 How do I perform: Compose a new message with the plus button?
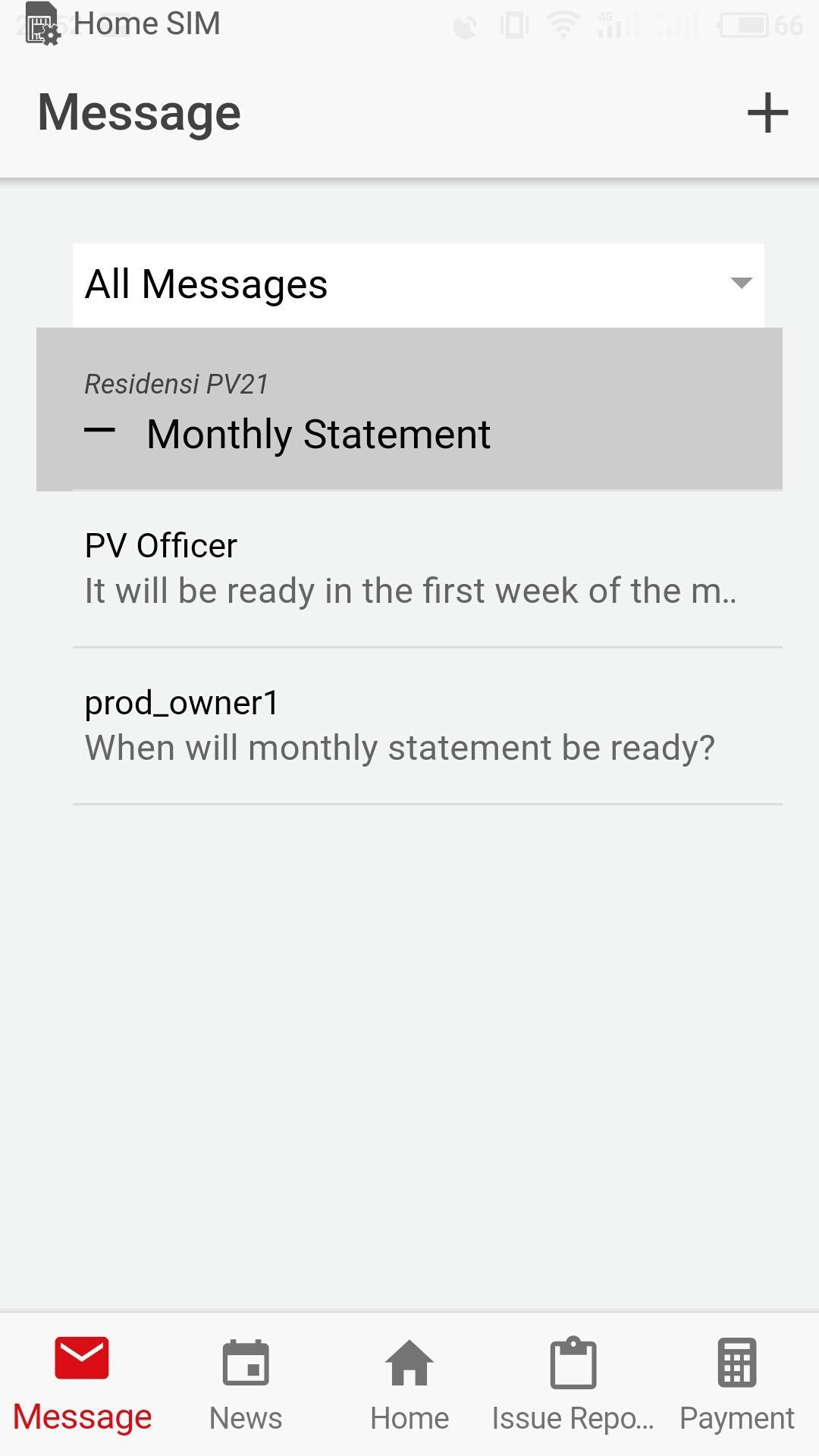pyautogui.click(x=767, y=112)
